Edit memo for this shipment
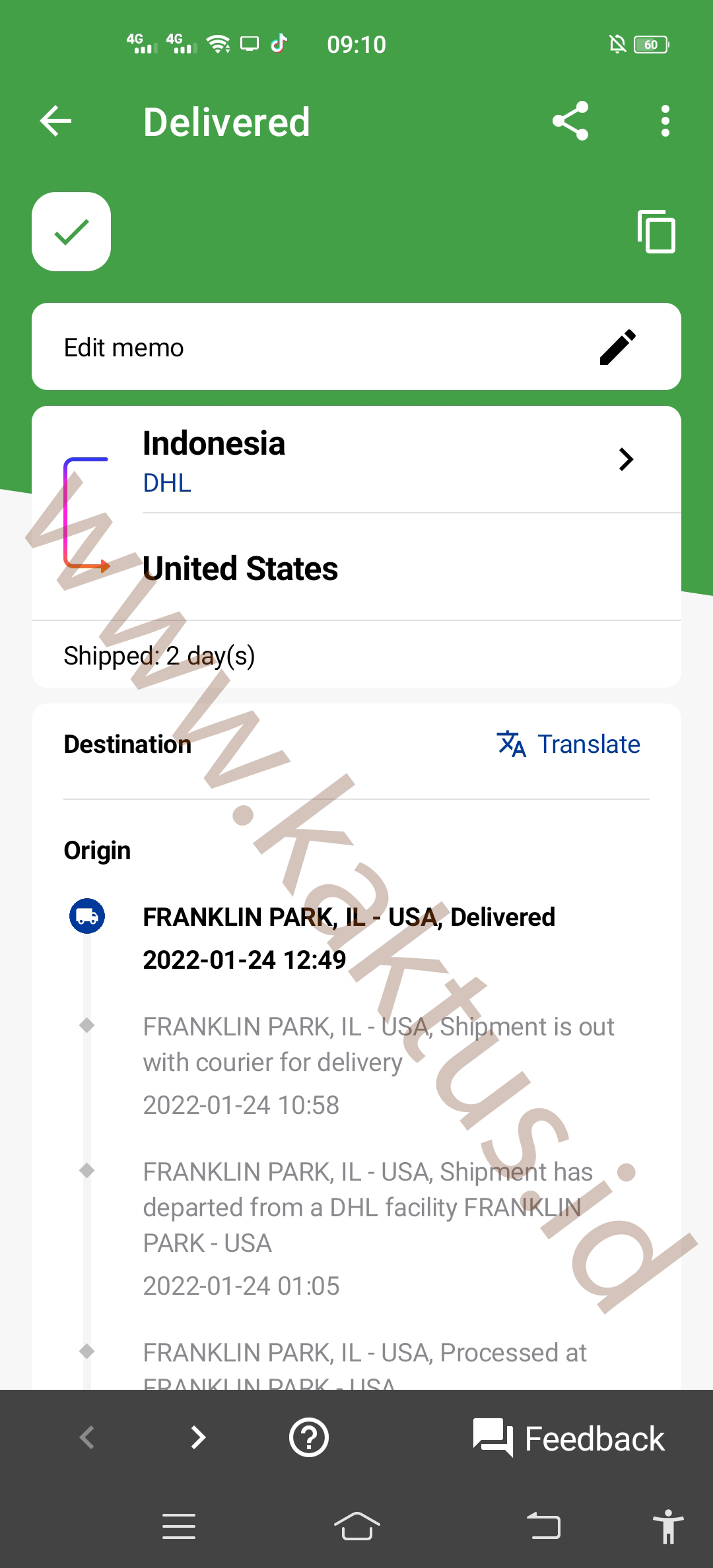Screen dimensions: 713x1568 pos(356,346)
